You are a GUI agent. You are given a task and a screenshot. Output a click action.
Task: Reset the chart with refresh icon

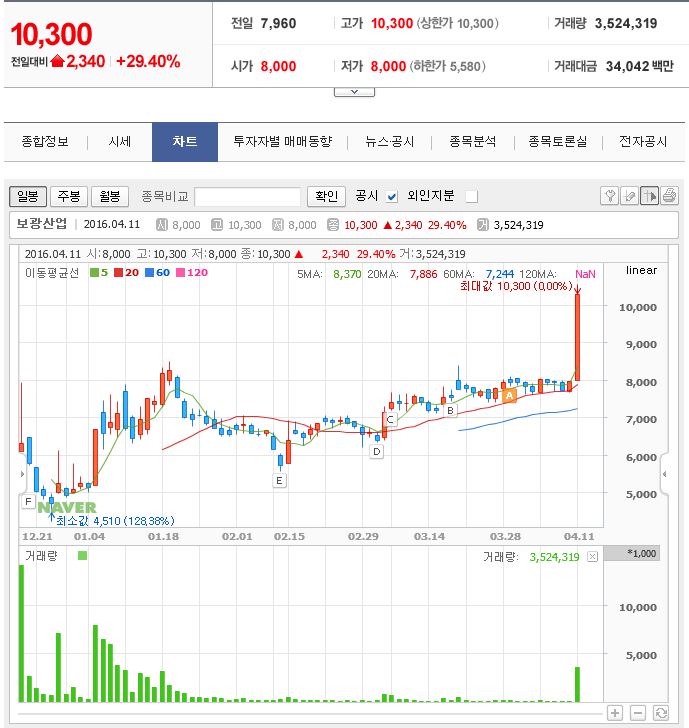pyautogui.click(x=661, y=713)
